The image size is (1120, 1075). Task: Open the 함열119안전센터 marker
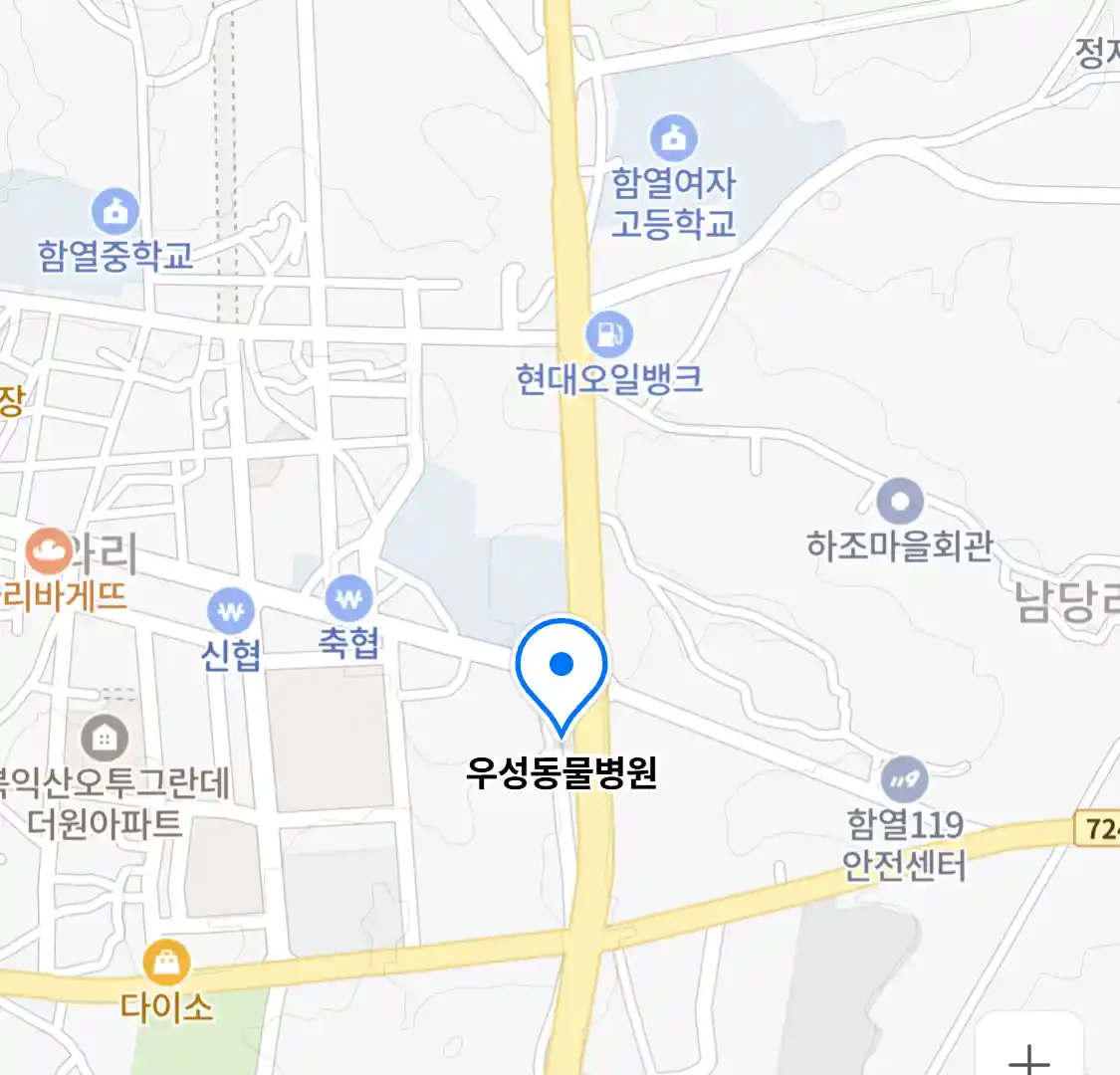pyautogui.click(x=904, y=779)
